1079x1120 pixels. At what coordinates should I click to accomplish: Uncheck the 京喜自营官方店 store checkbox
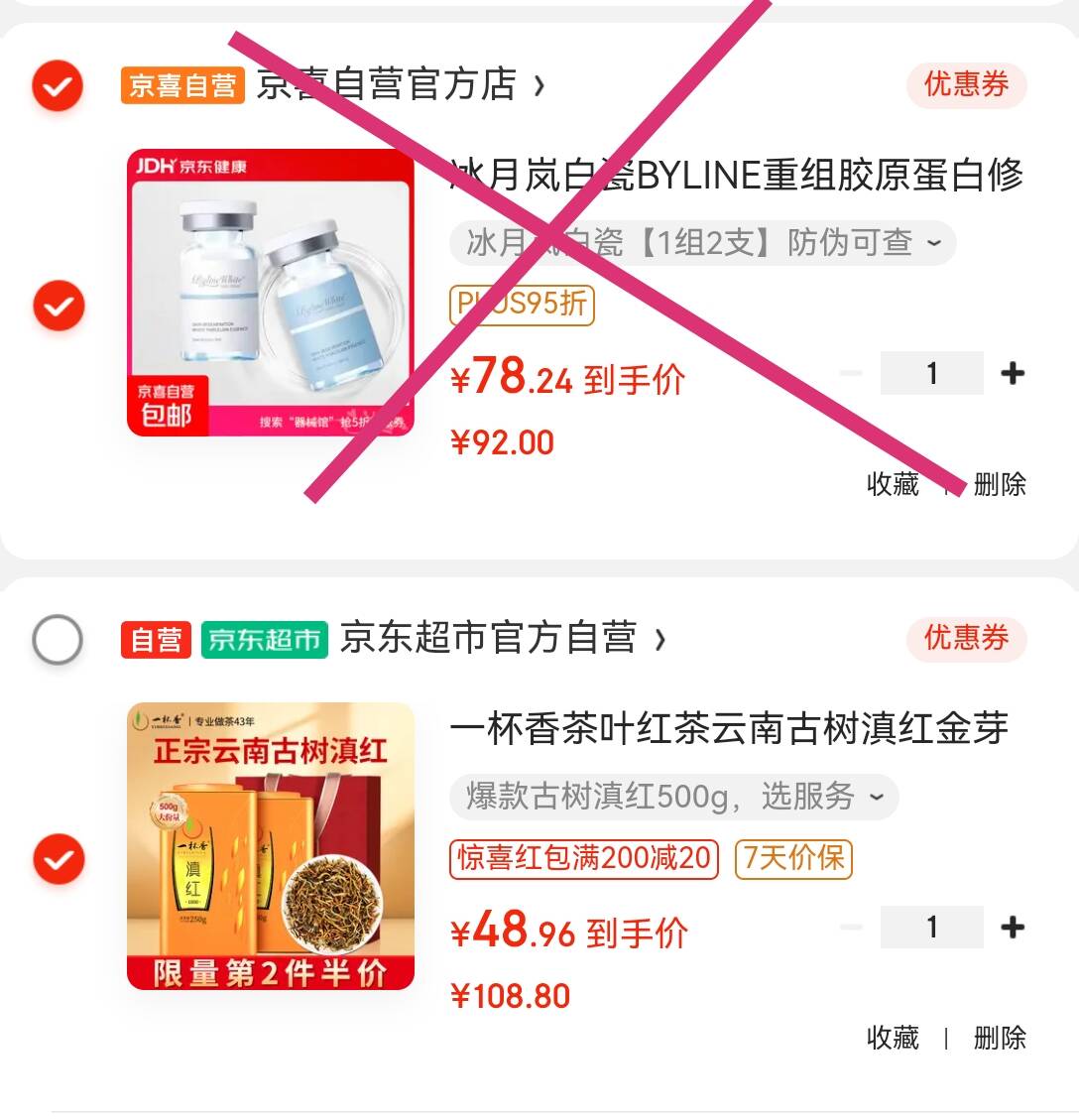coord(58,86)
